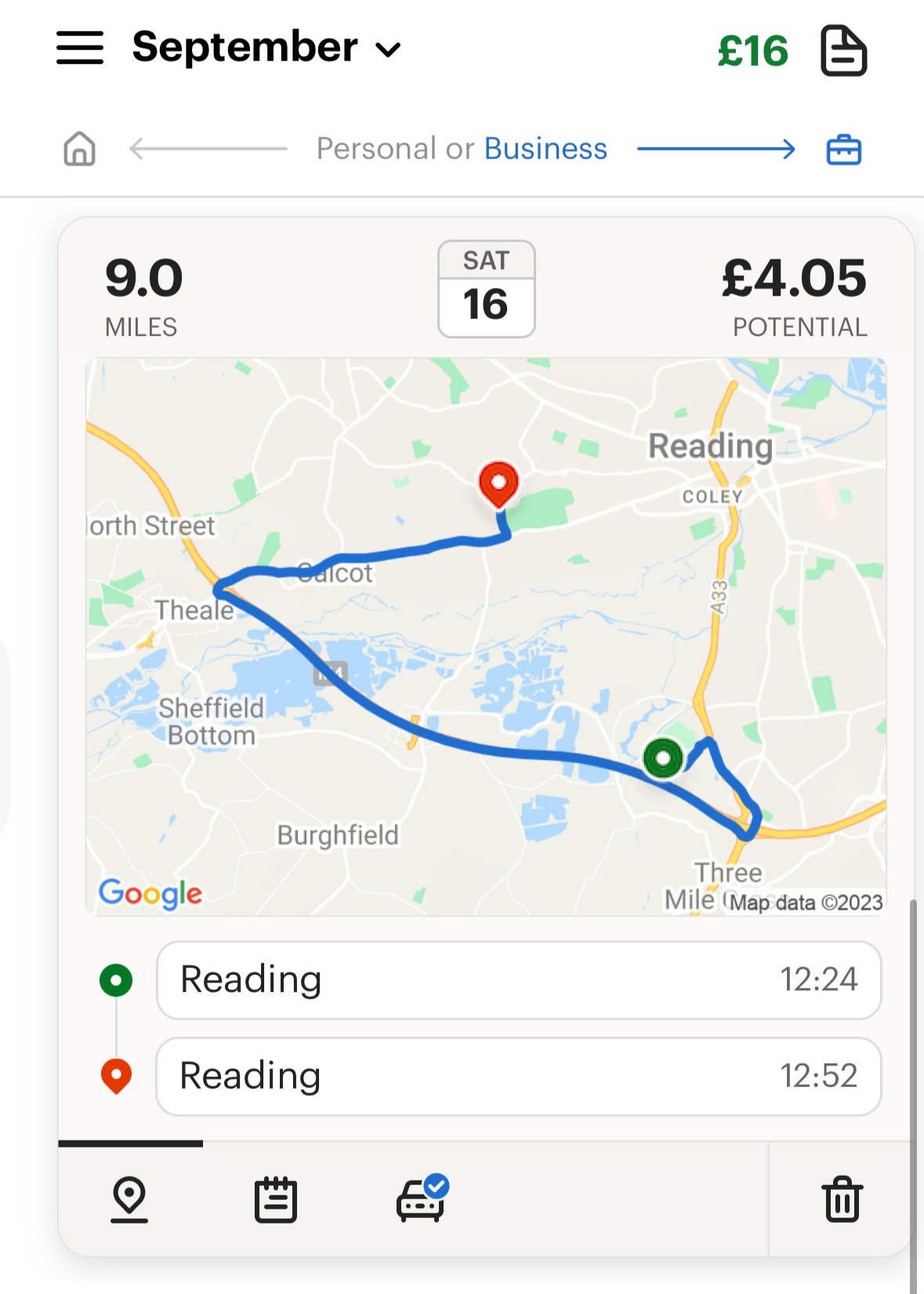924x1294 pixels.
Task: Edit the end location Reading at 12:52
Action: coord(519,1076)
